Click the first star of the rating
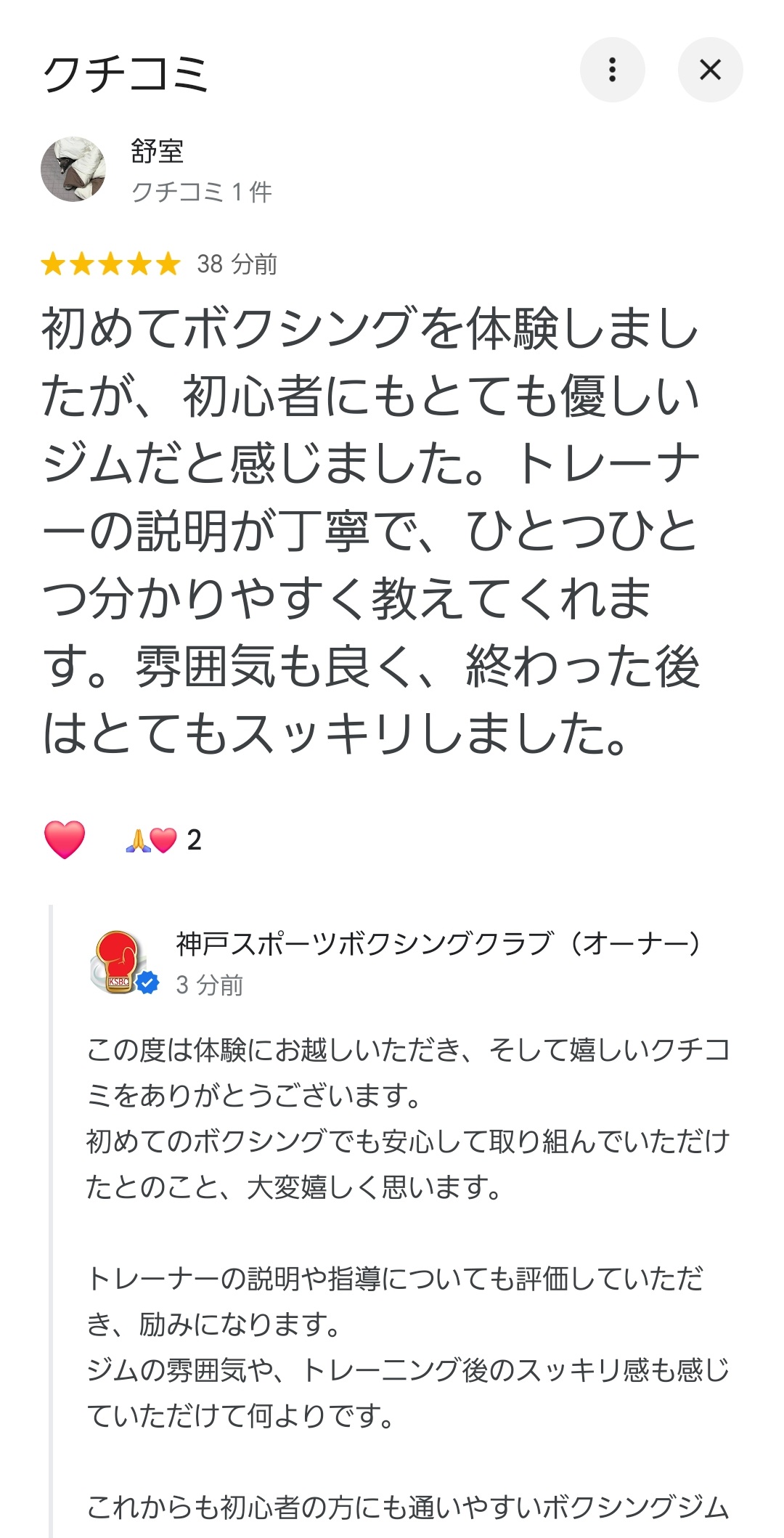Viewport: 784px width, 1538px height. 57,264
